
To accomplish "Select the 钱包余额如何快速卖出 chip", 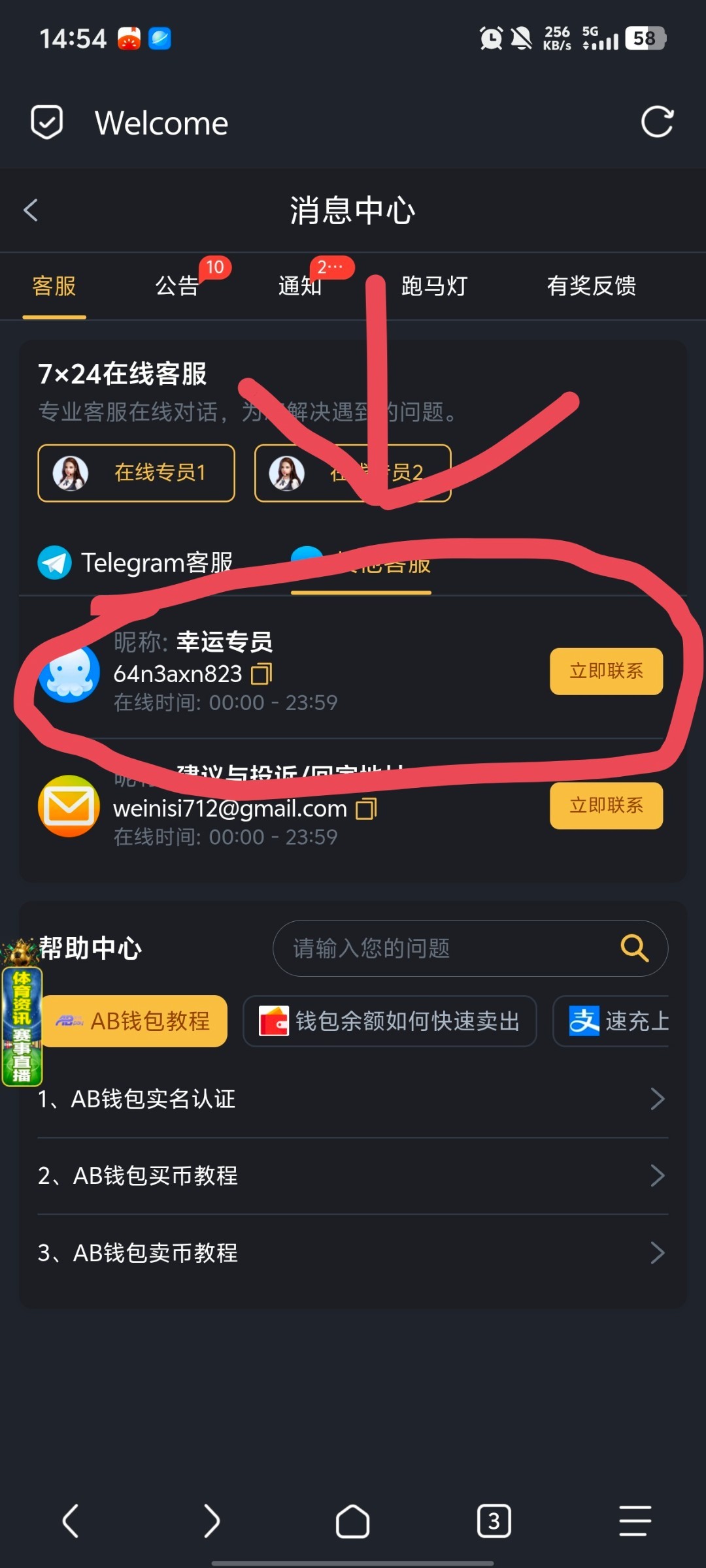I will [x=390, y=1021].
